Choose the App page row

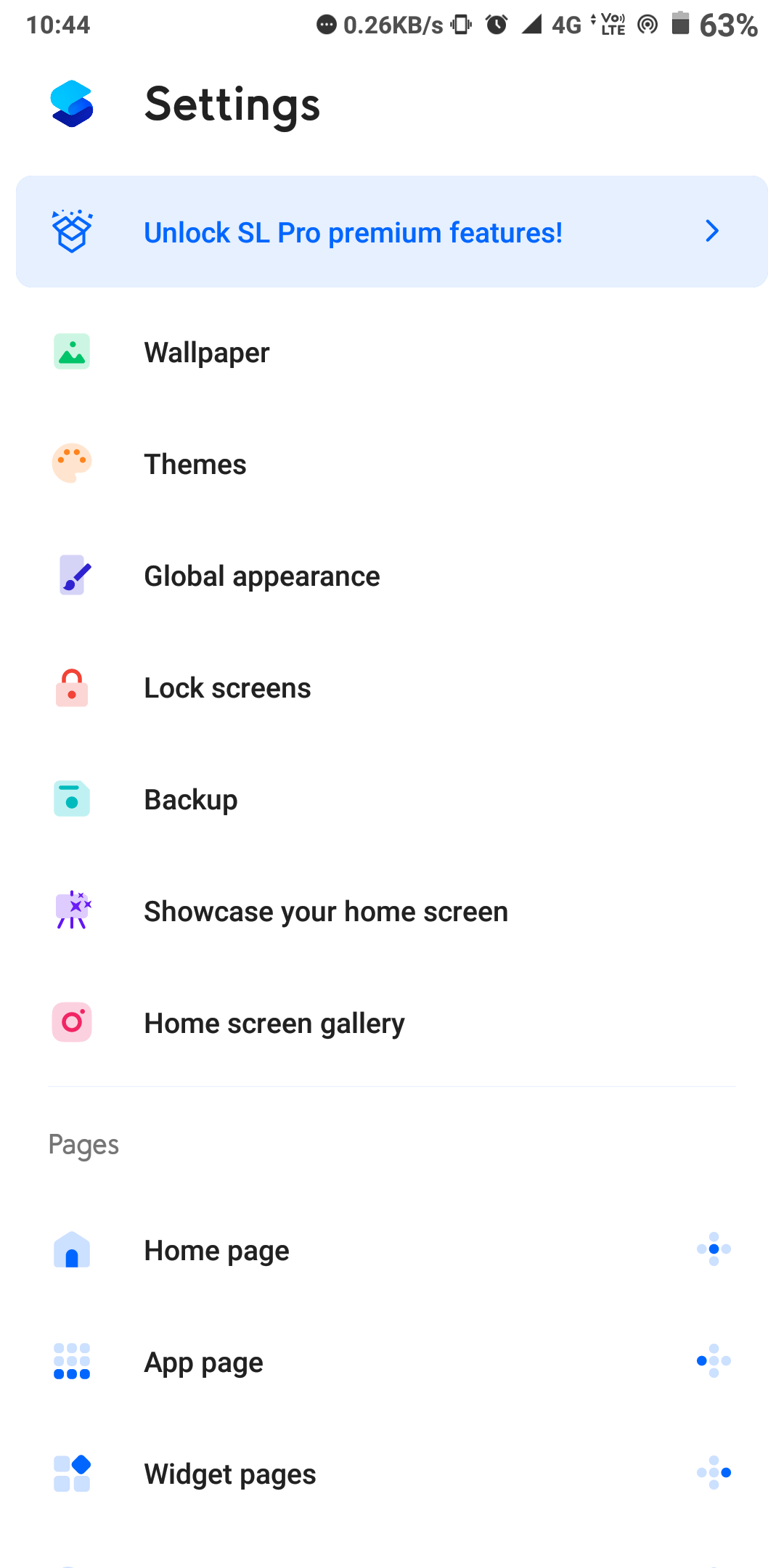[203, 1363]
